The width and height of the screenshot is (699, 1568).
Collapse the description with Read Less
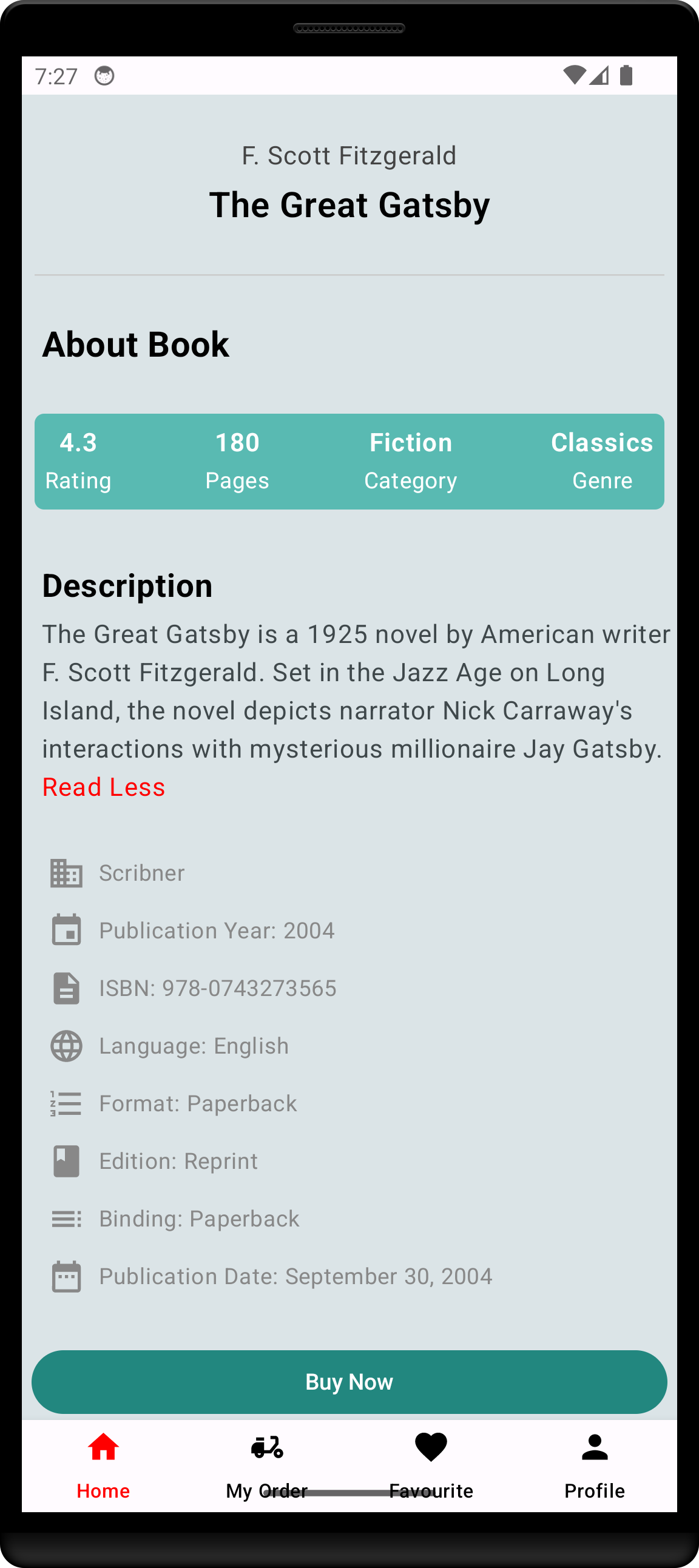104,787
